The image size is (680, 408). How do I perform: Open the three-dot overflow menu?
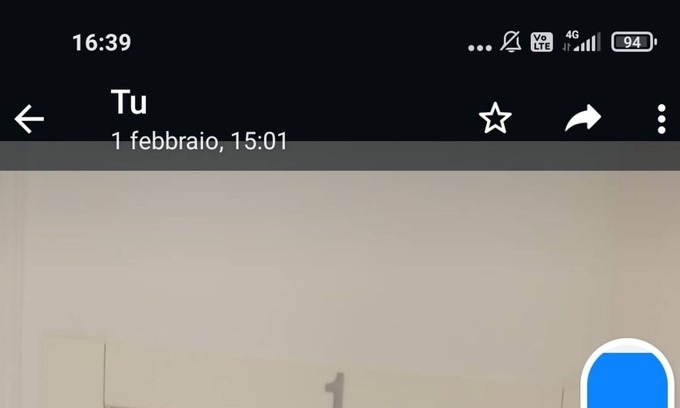pyautogui.click(x=661, y=120)
